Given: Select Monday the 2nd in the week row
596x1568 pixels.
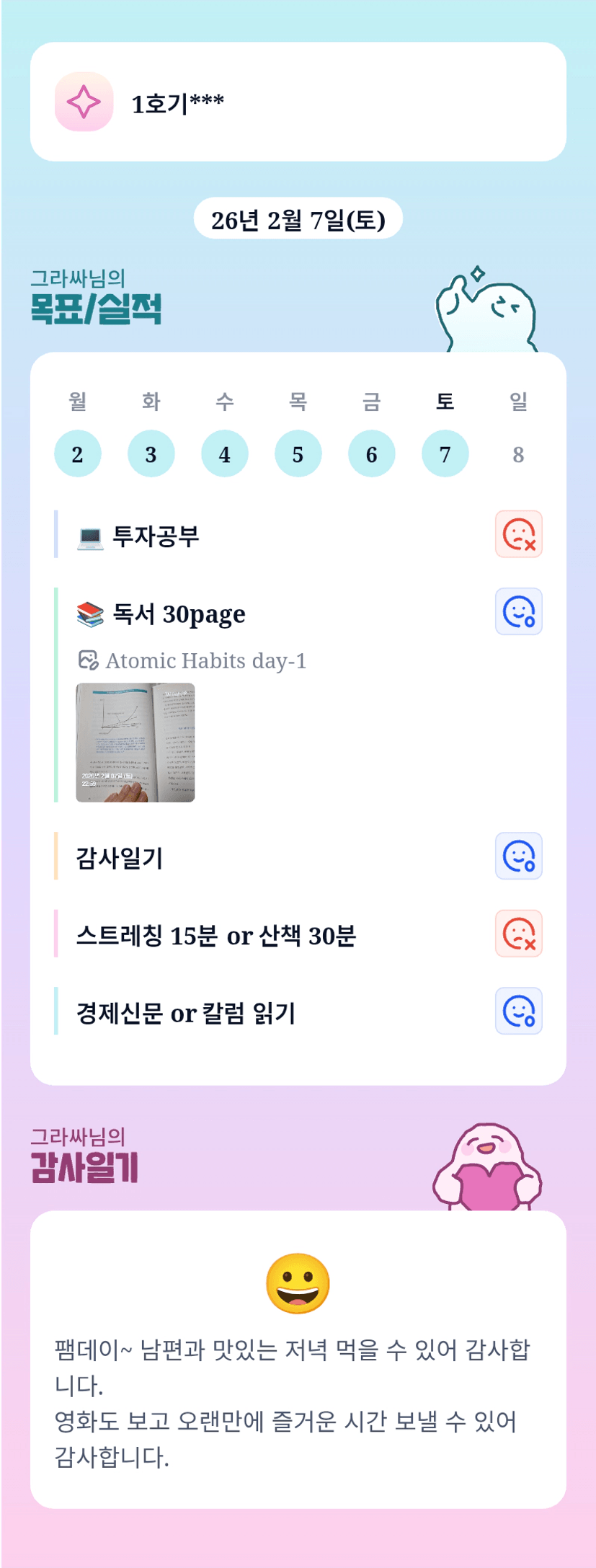Looking at the screenshot, I should point(77,453).
